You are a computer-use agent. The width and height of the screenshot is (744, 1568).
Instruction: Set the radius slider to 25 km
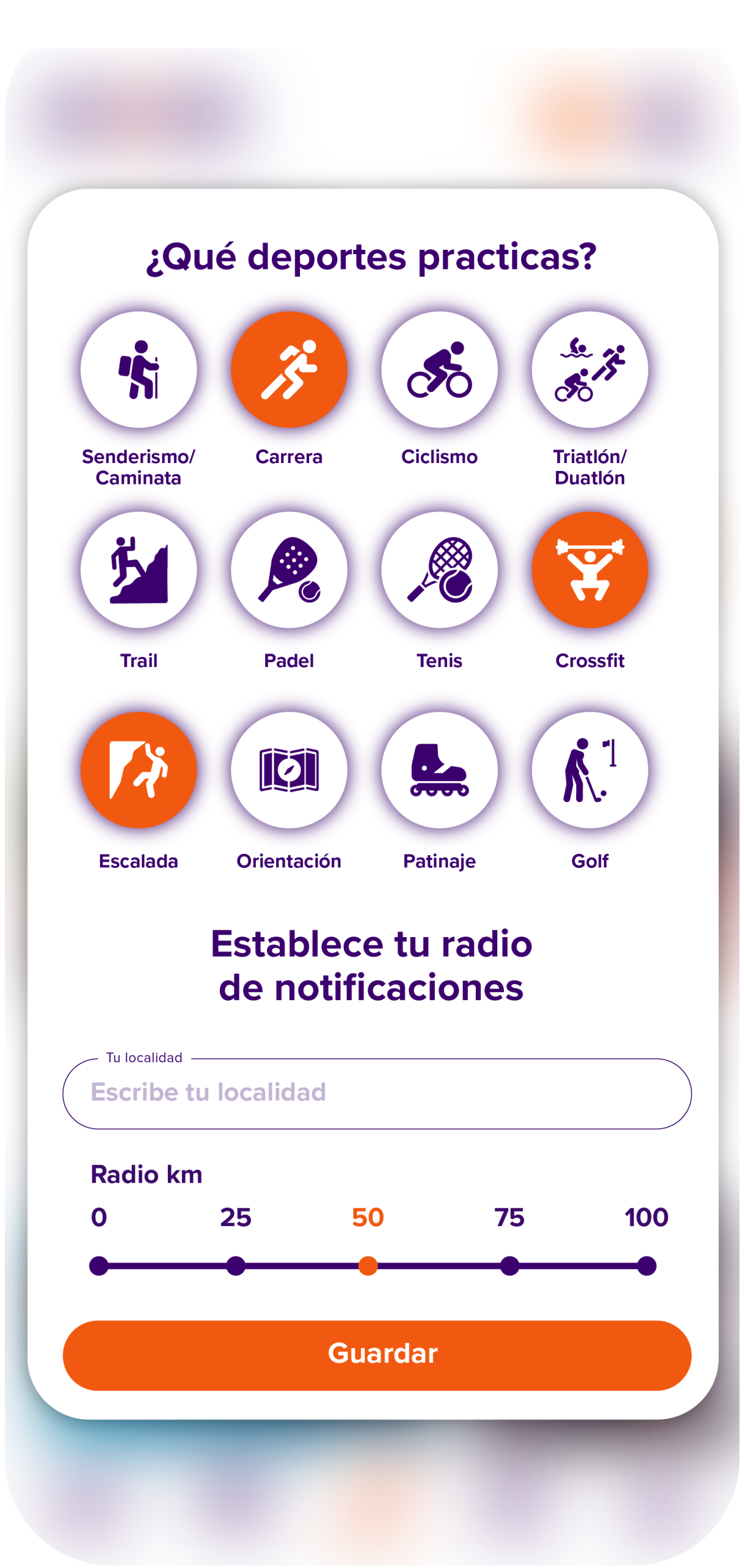click(x=236, y=1265)
